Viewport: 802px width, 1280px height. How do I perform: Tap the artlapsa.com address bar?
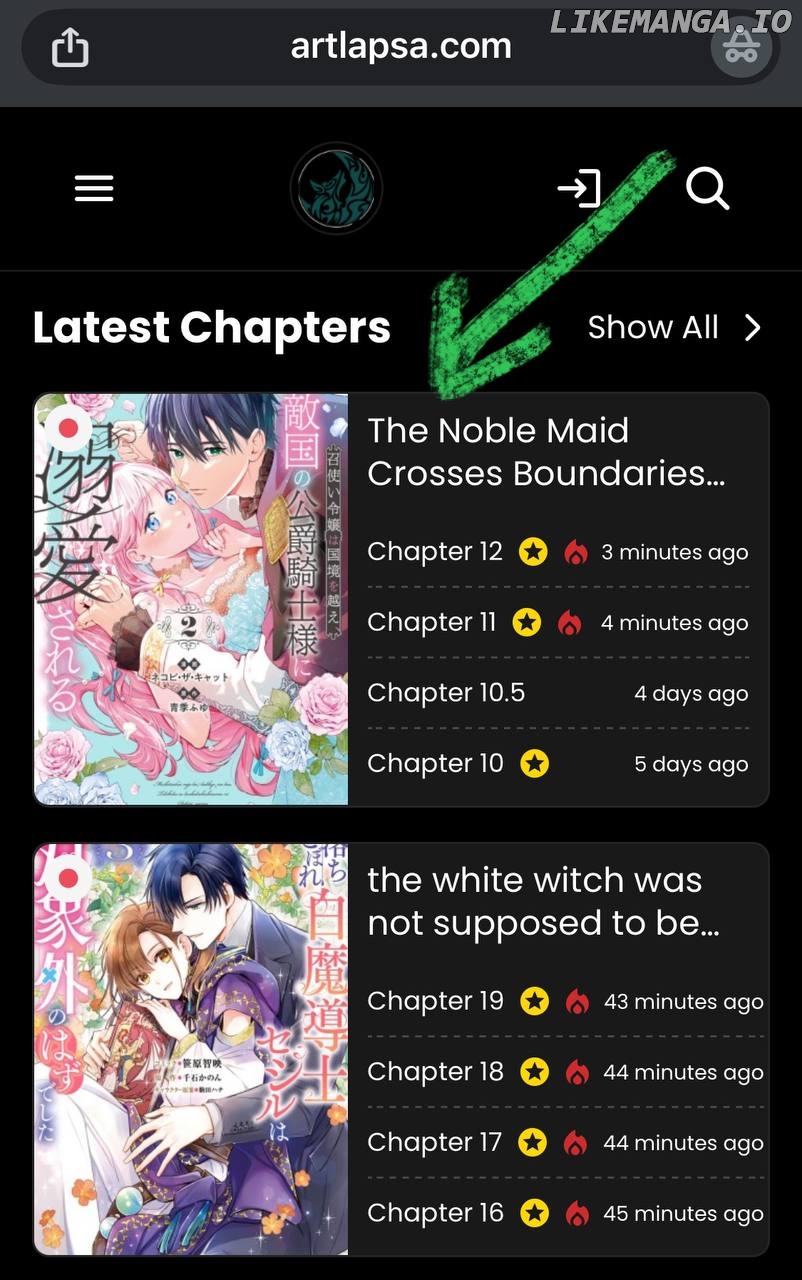(x=400, y=47)
